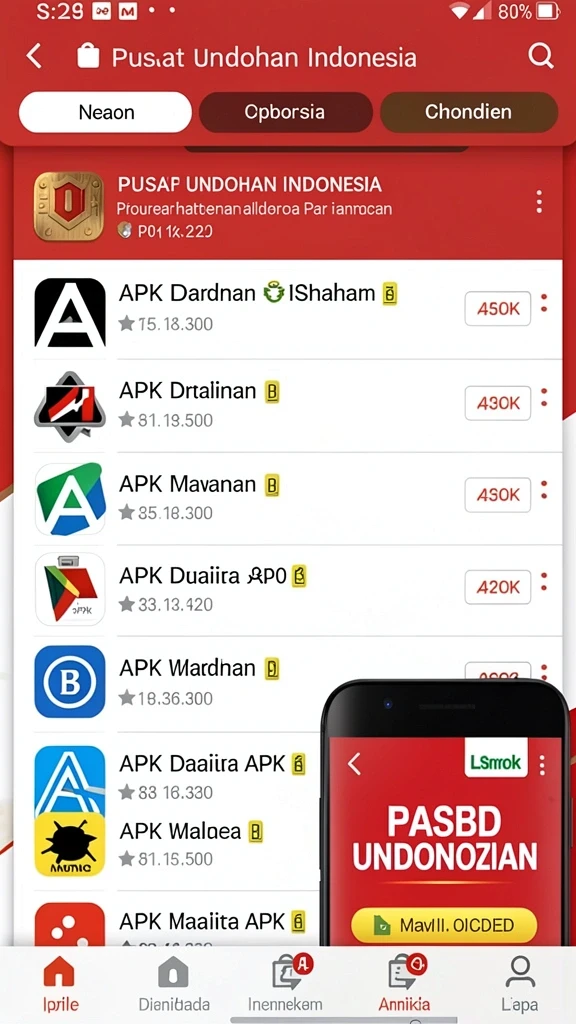Open overflow menu for Pusap Undohan Indonesia header

pos(539,202)
